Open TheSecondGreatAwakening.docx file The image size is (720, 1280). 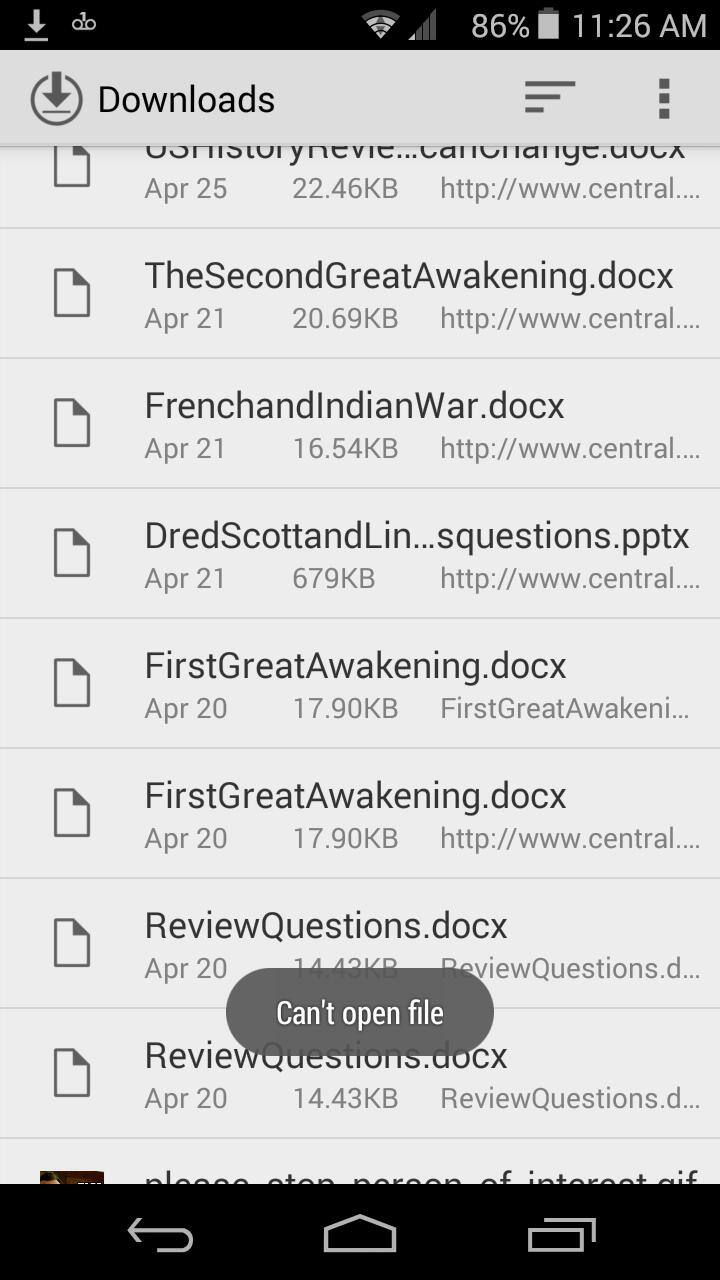(408, 294)
